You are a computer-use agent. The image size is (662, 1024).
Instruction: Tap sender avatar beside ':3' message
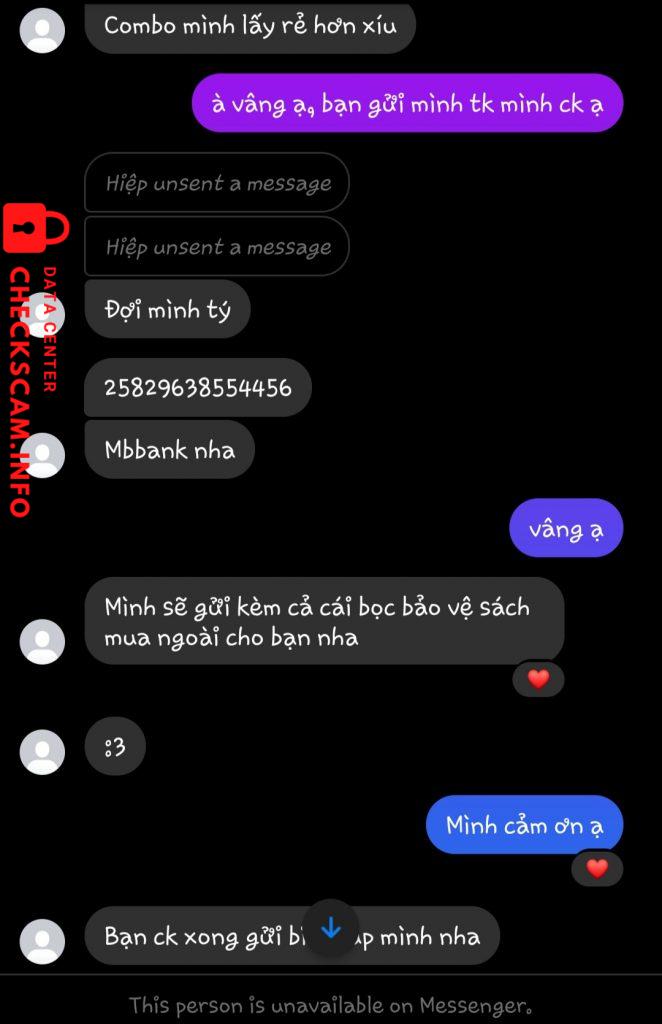pyautogui.click(x=43, y=751)
